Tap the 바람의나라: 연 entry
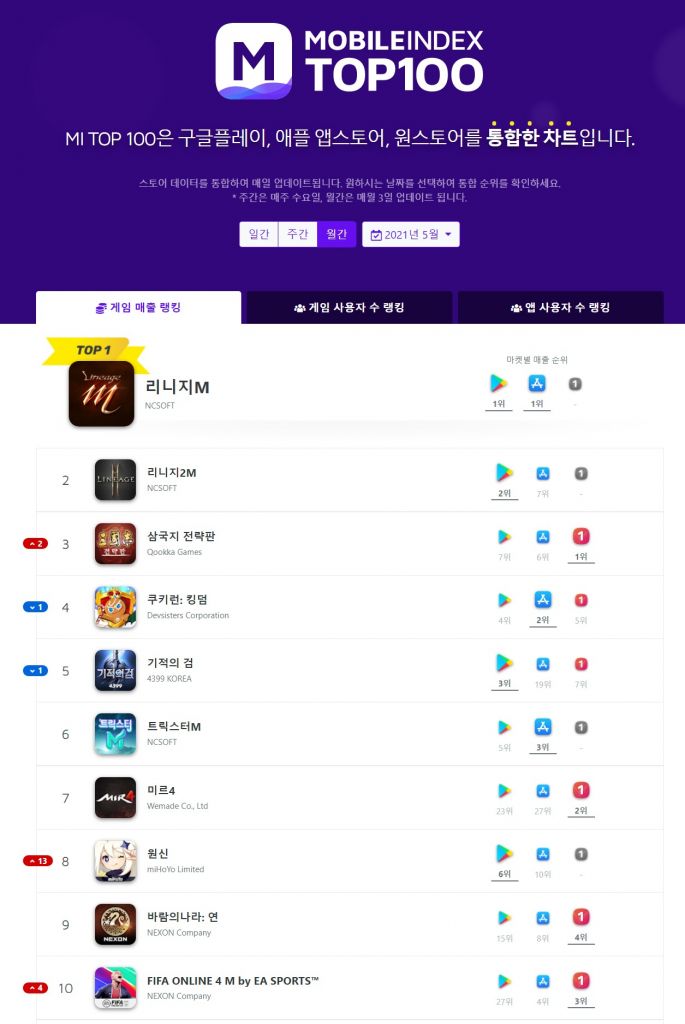The width and height of the screenshot is (685, 1024). [184, 917]
